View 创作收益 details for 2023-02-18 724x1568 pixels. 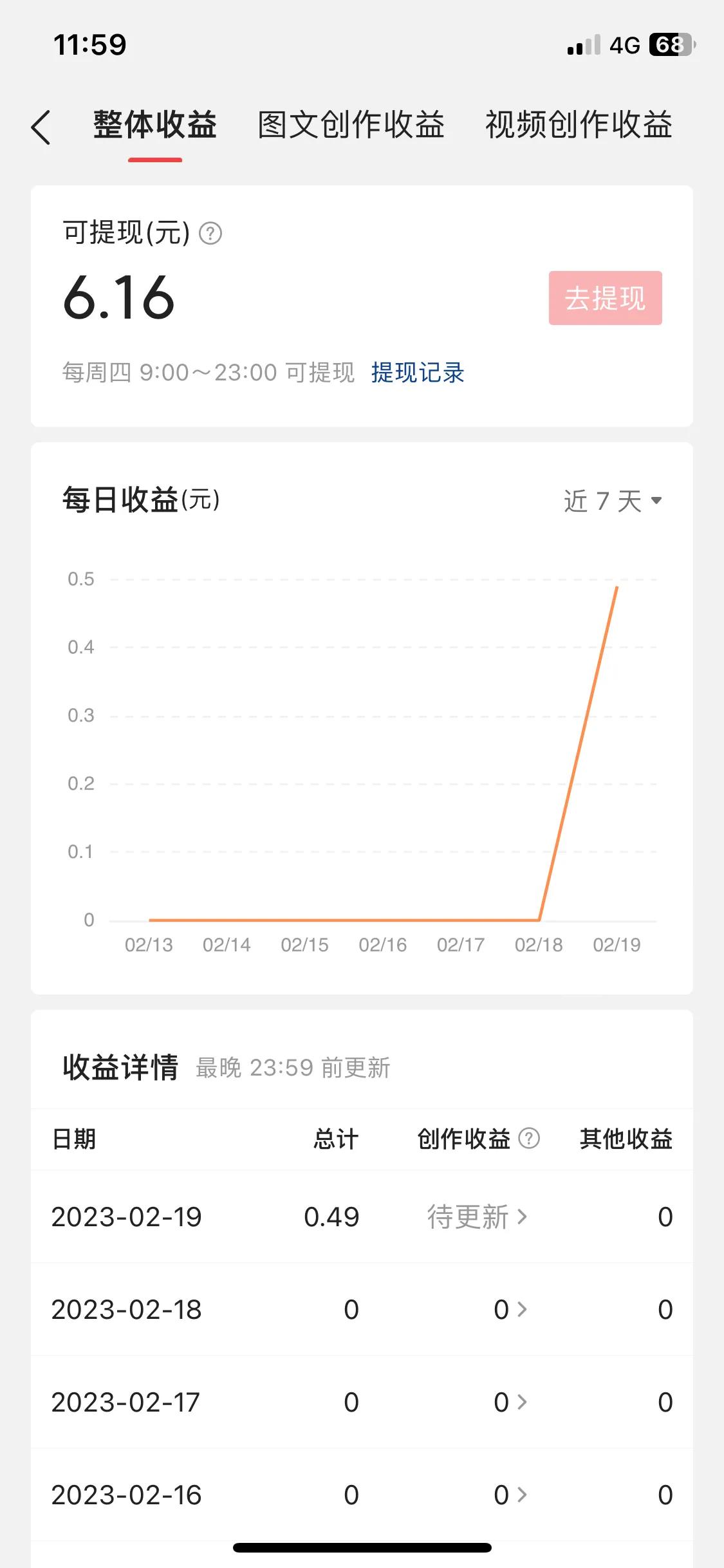(510, 1309)
